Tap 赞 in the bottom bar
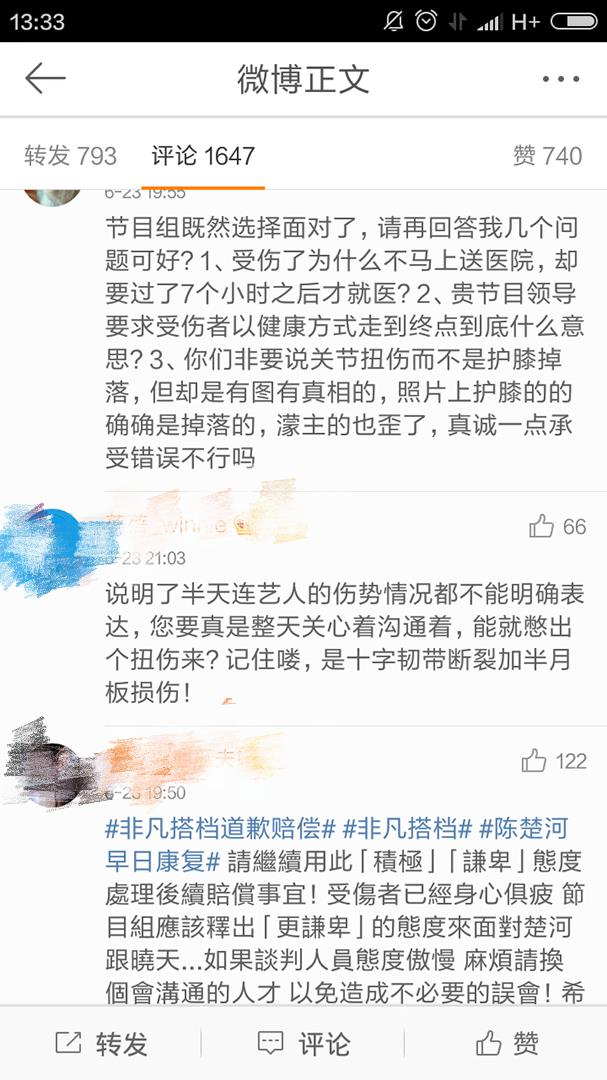 [507, 1044]
